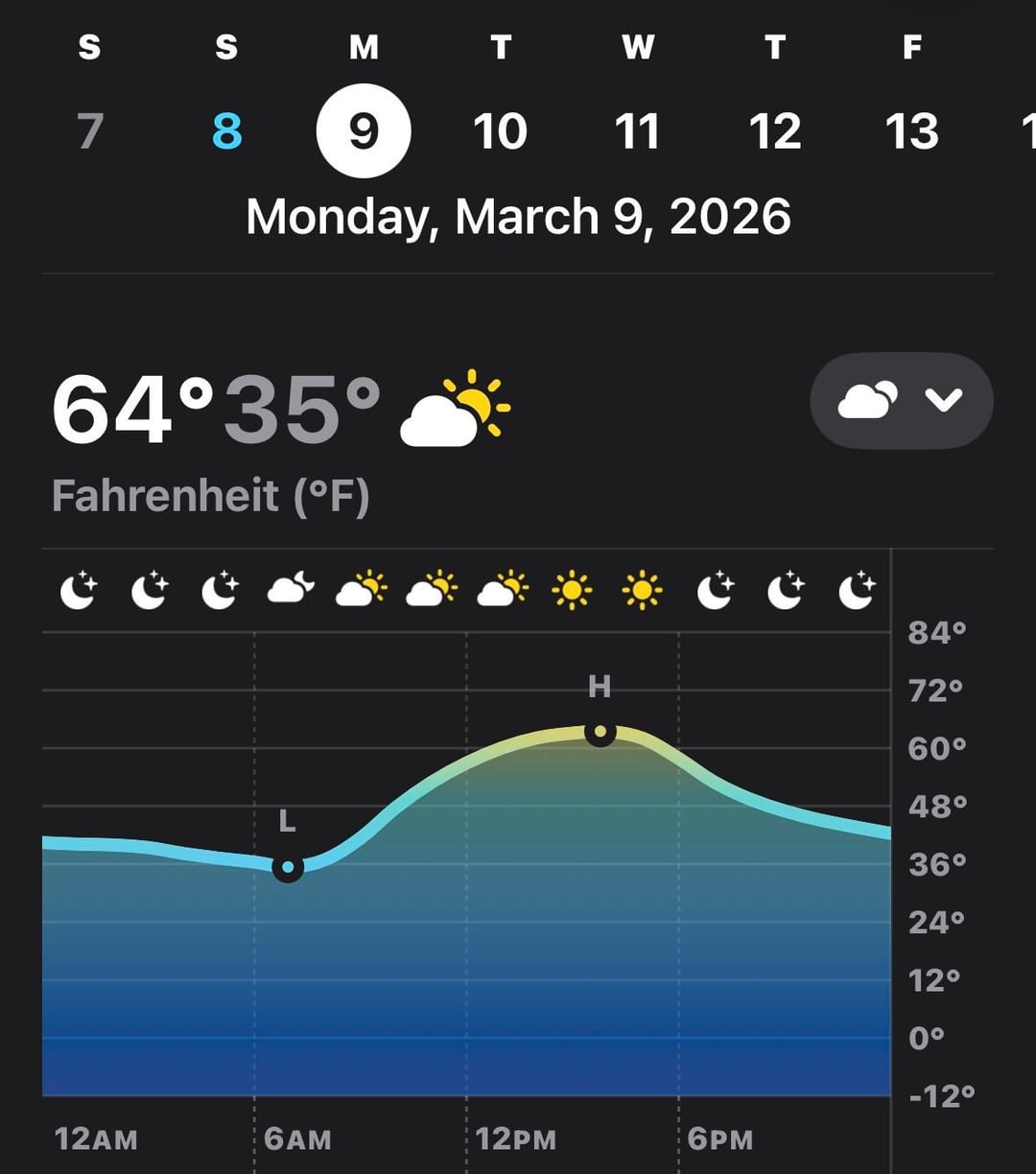The image size is (1036, 1174).
Task: Jump to Friday the 13th
Action: coord(912,131)
